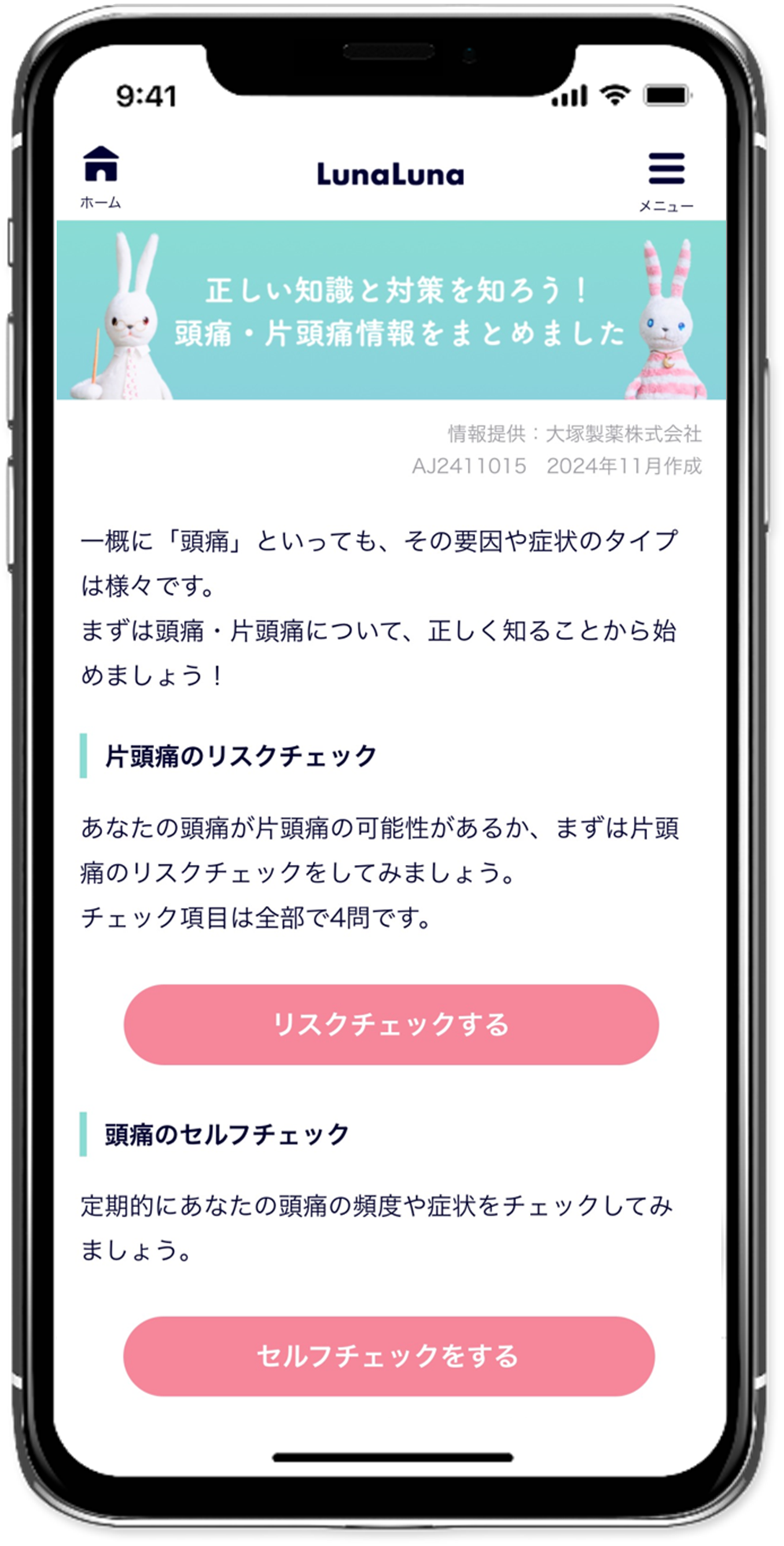The width and height of the screenshot is (784, 1546).
Task: Start the セルフチェックをする button
Action: 388,1356
